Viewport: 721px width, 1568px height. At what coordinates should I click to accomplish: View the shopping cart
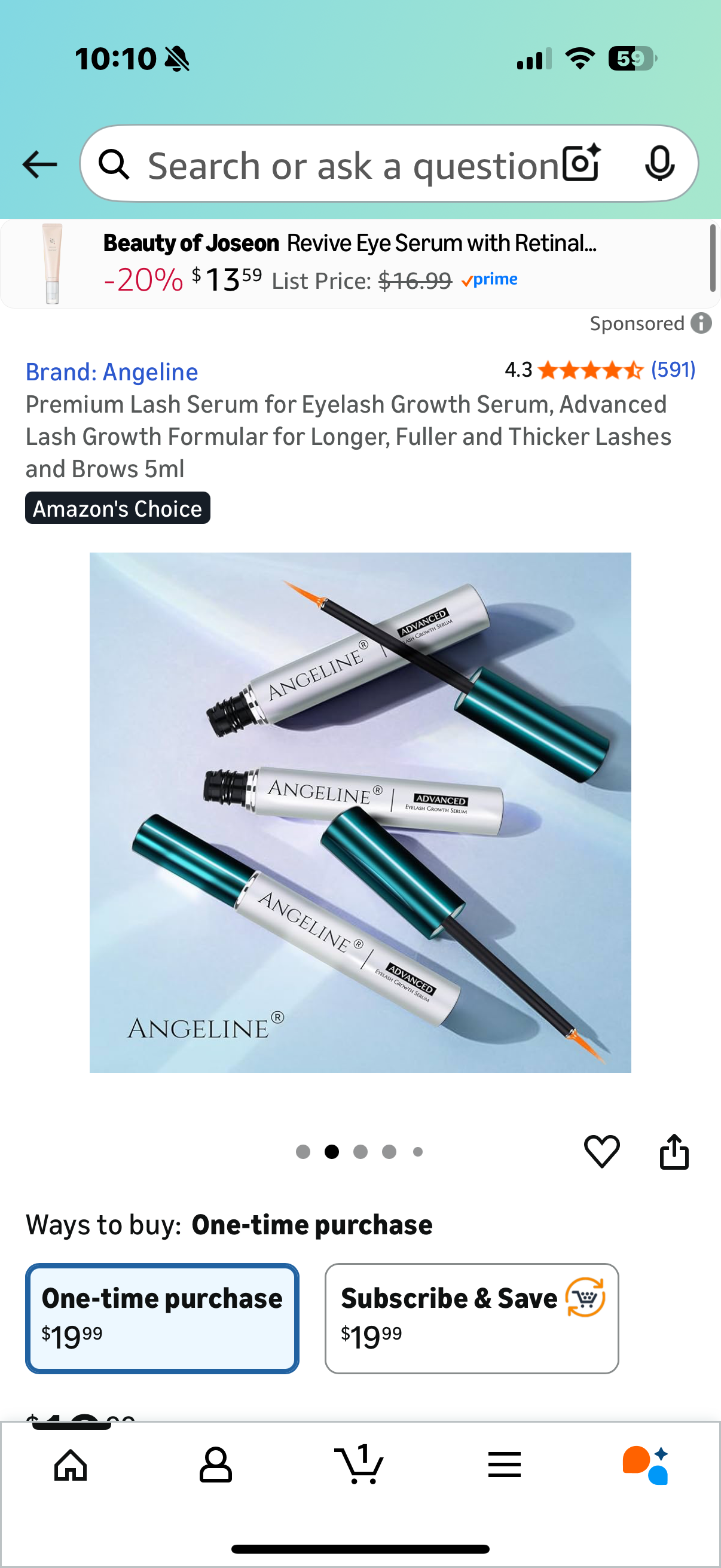pos(359,1464)
